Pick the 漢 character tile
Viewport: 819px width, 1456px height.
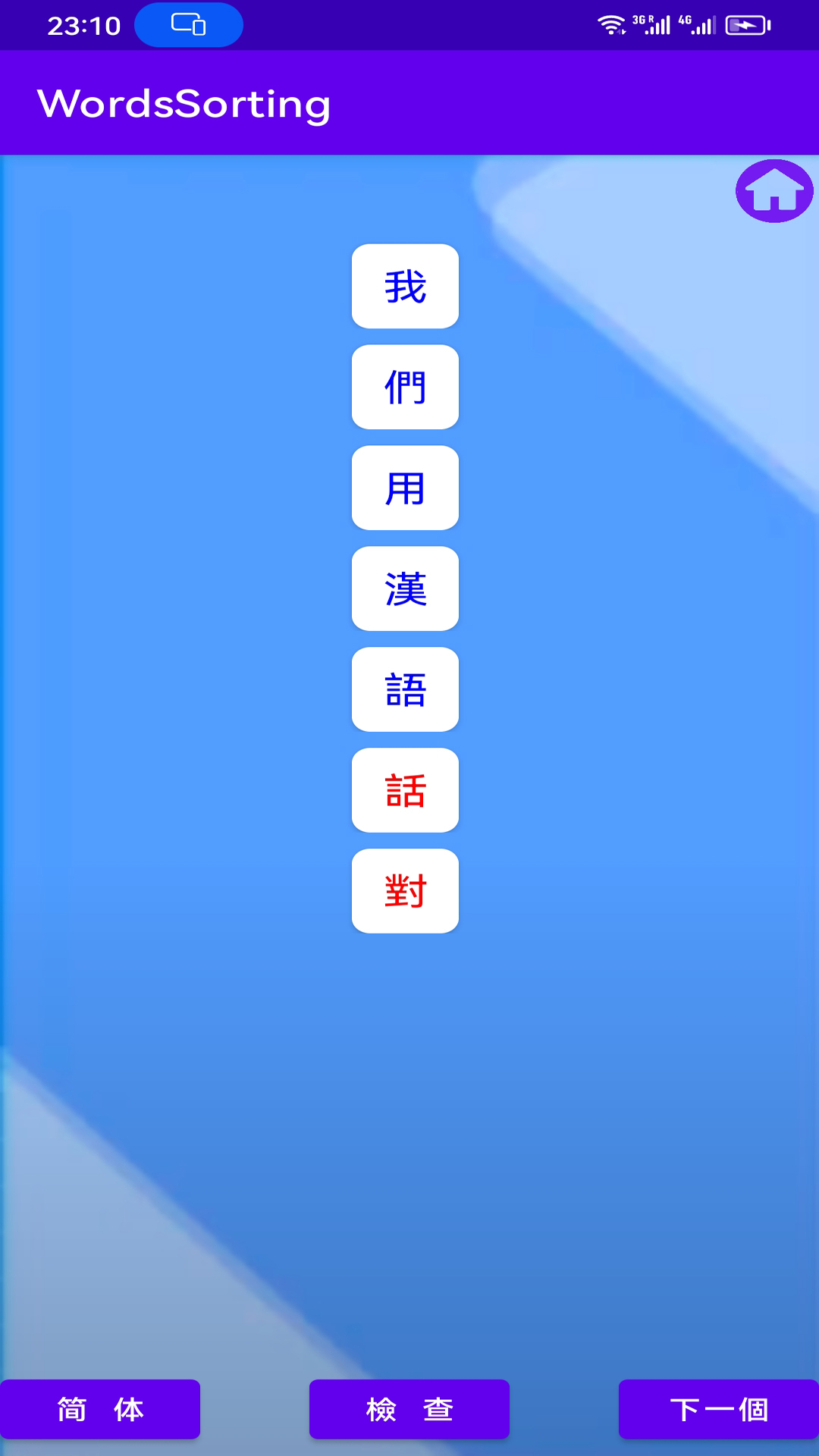405,589
